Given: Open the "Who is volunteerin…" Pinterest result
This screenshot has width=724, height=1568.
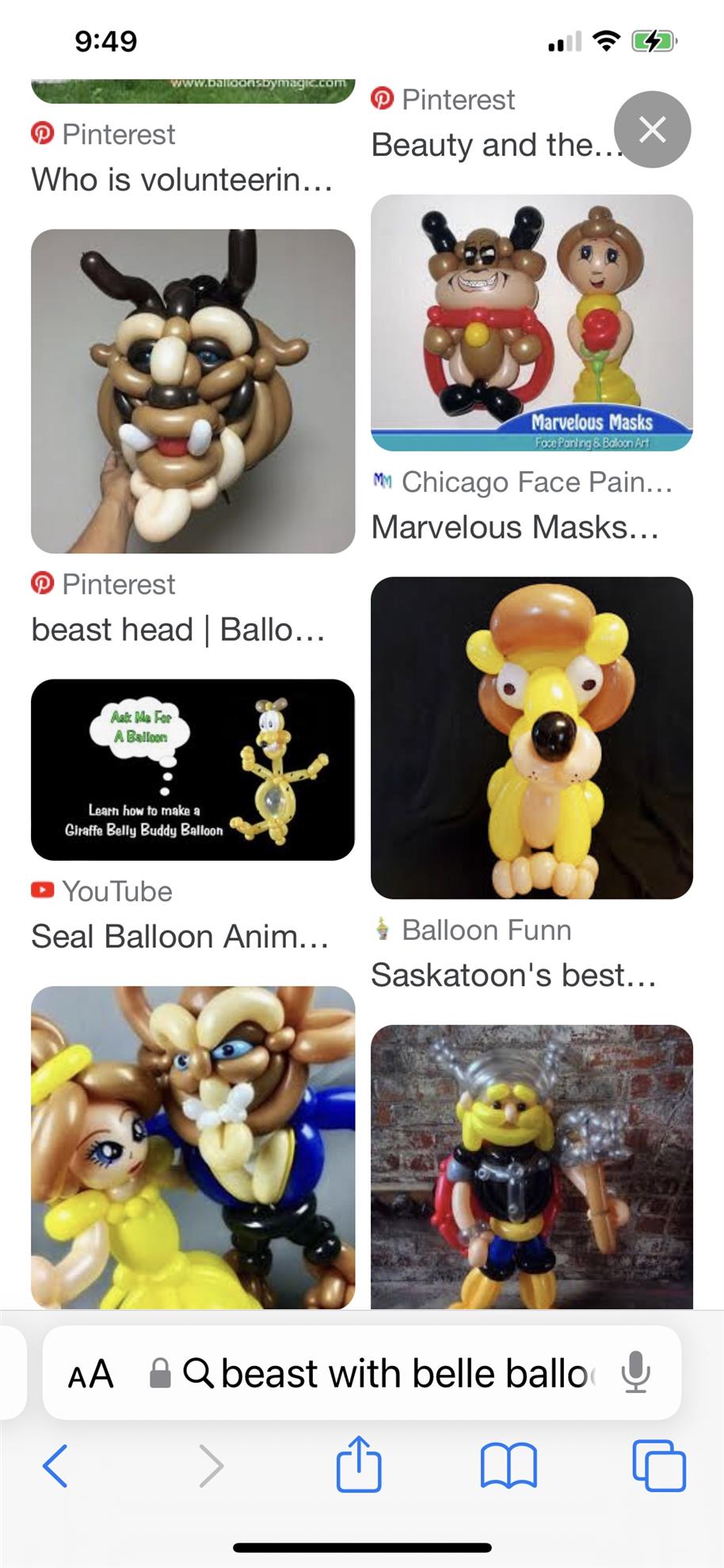Looking at the screenshot, I should 181,180.
